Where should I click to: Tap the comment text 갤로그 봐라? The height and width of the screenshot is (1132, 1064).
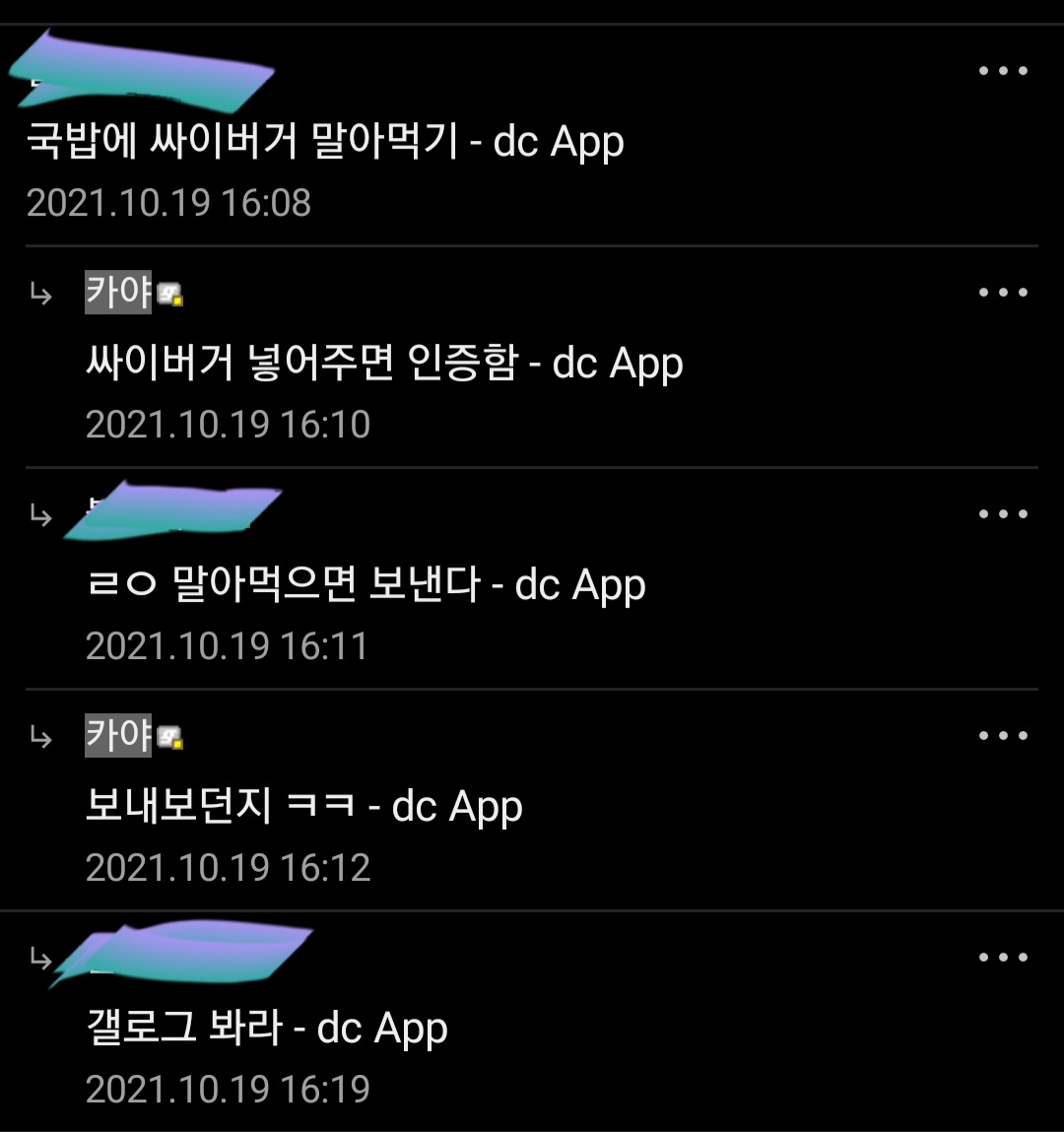pyautogui.click(x=266, y=1028)
